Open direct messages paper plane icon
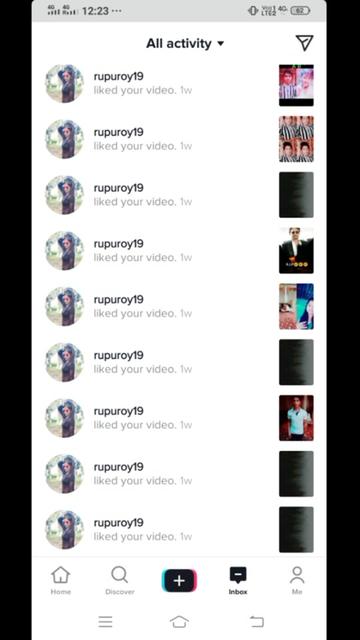The height and width of the screenshot is (640, 360). pyautogui.click(x=304, y=42)
